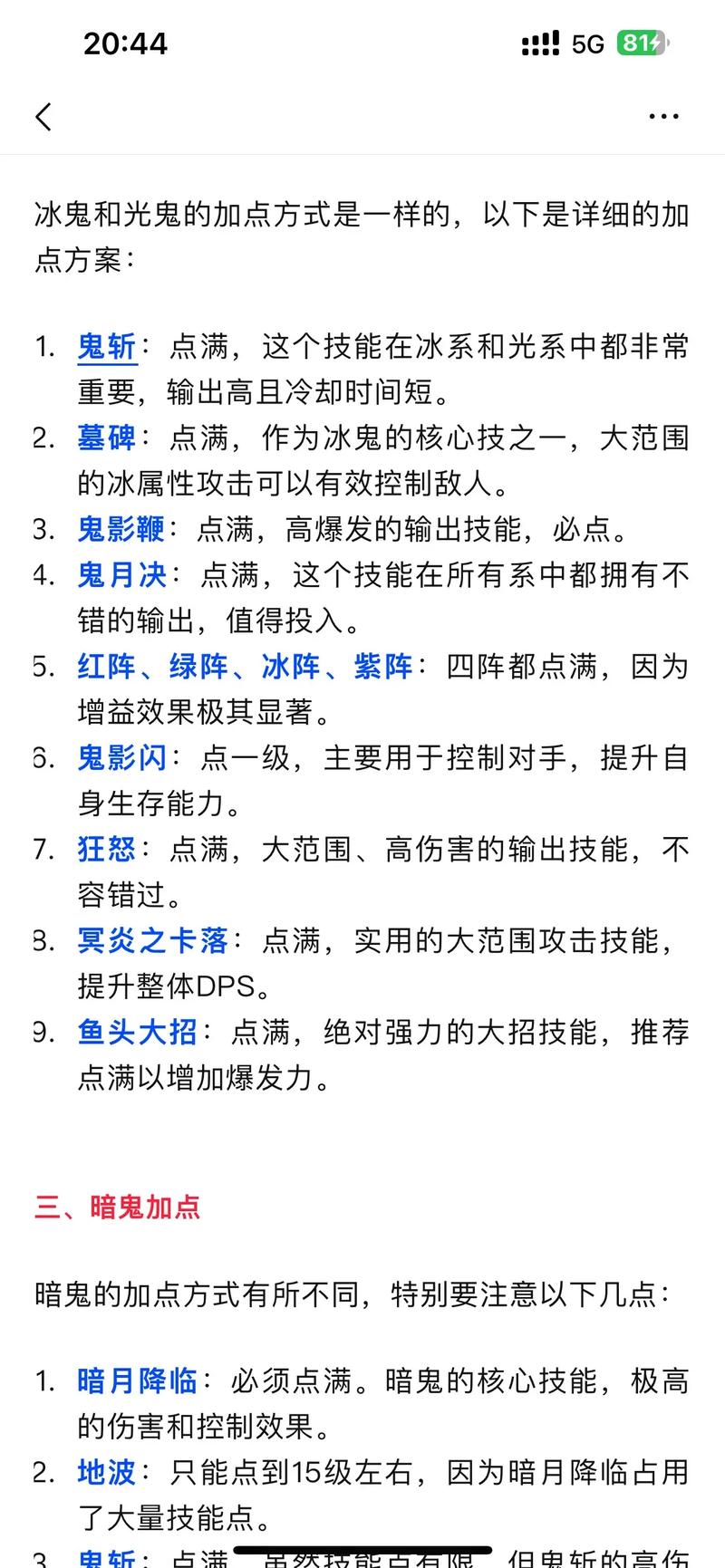This screenshot has height=1568, width=725.
Task: Tap the clock showing 20:44
Action: tap(124, 43)
